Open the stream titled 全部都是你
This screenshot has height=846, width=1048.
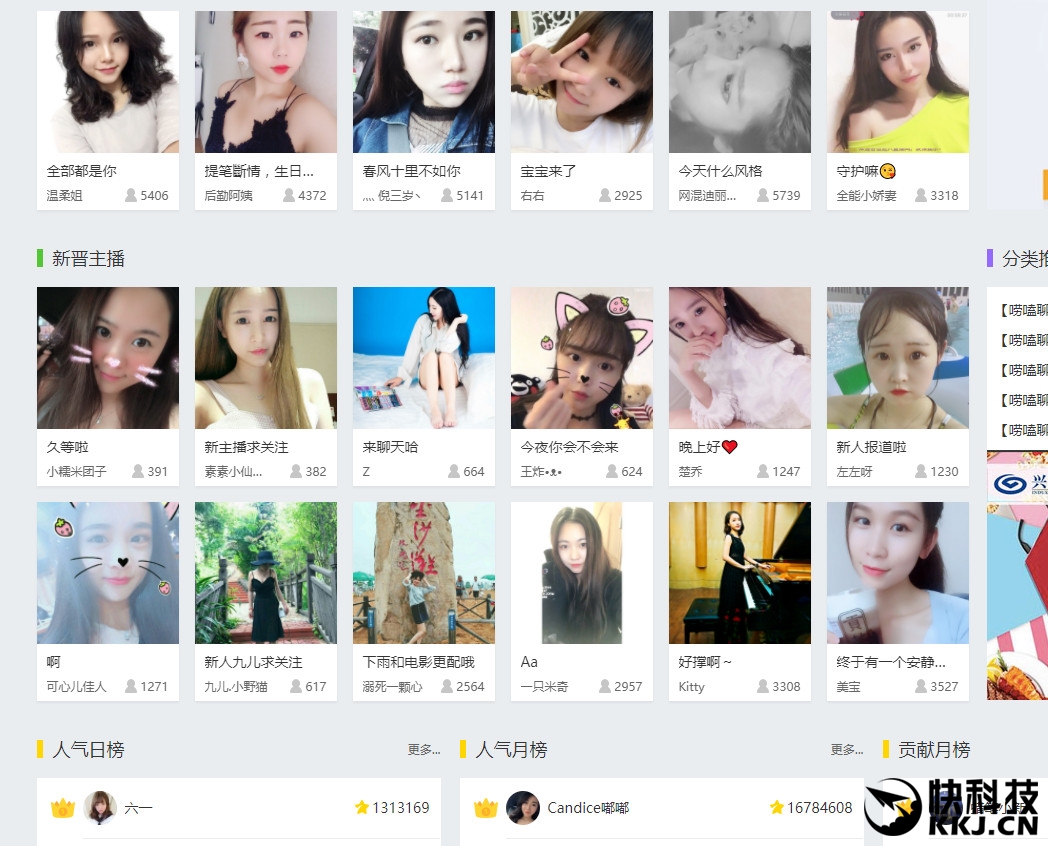pos(108,82)
